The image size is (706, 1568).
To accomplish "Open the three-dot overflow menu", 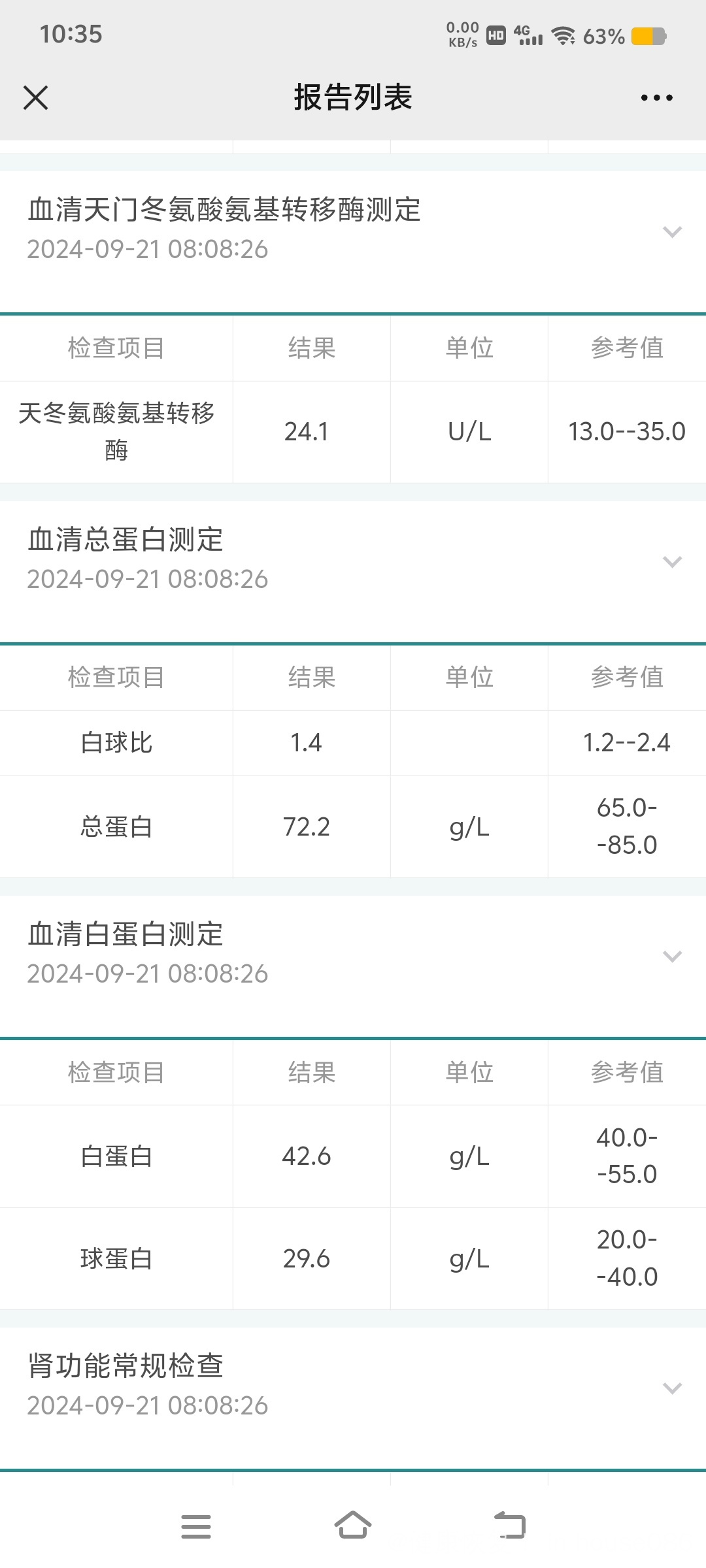I will click(x=656, y=98).
